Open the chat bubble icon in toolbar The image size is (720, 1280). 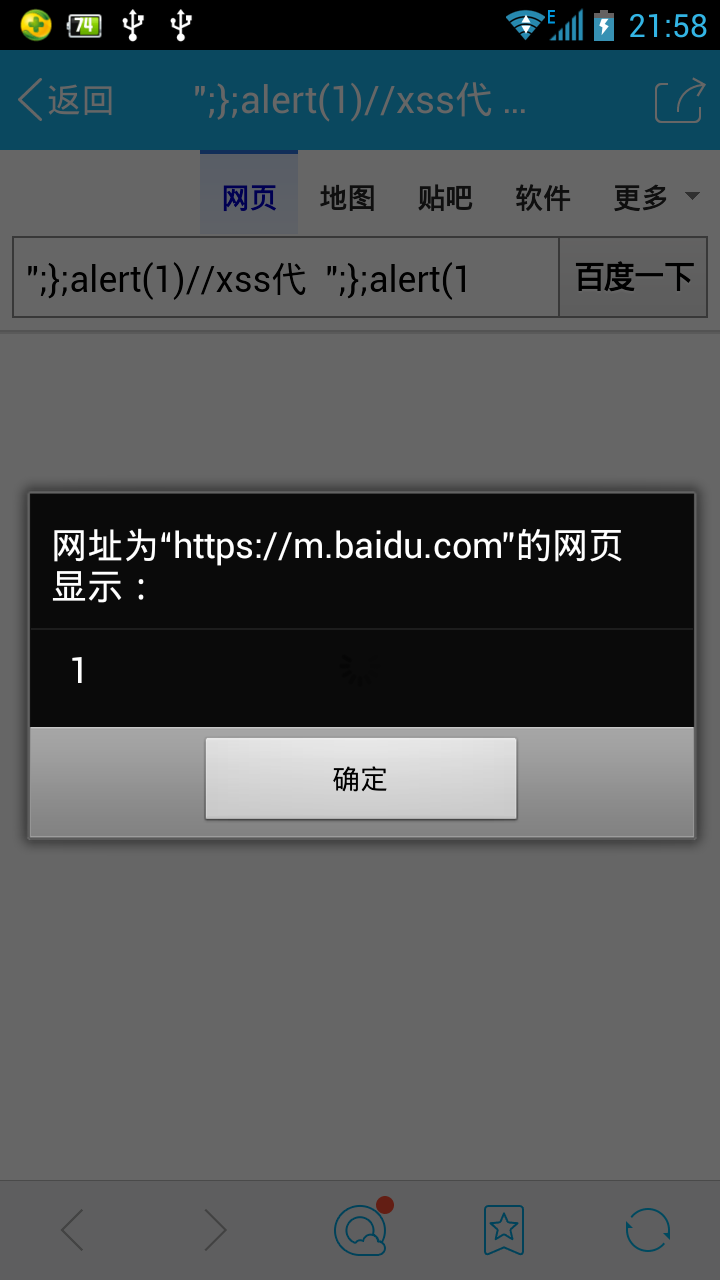click(361, 1228)
